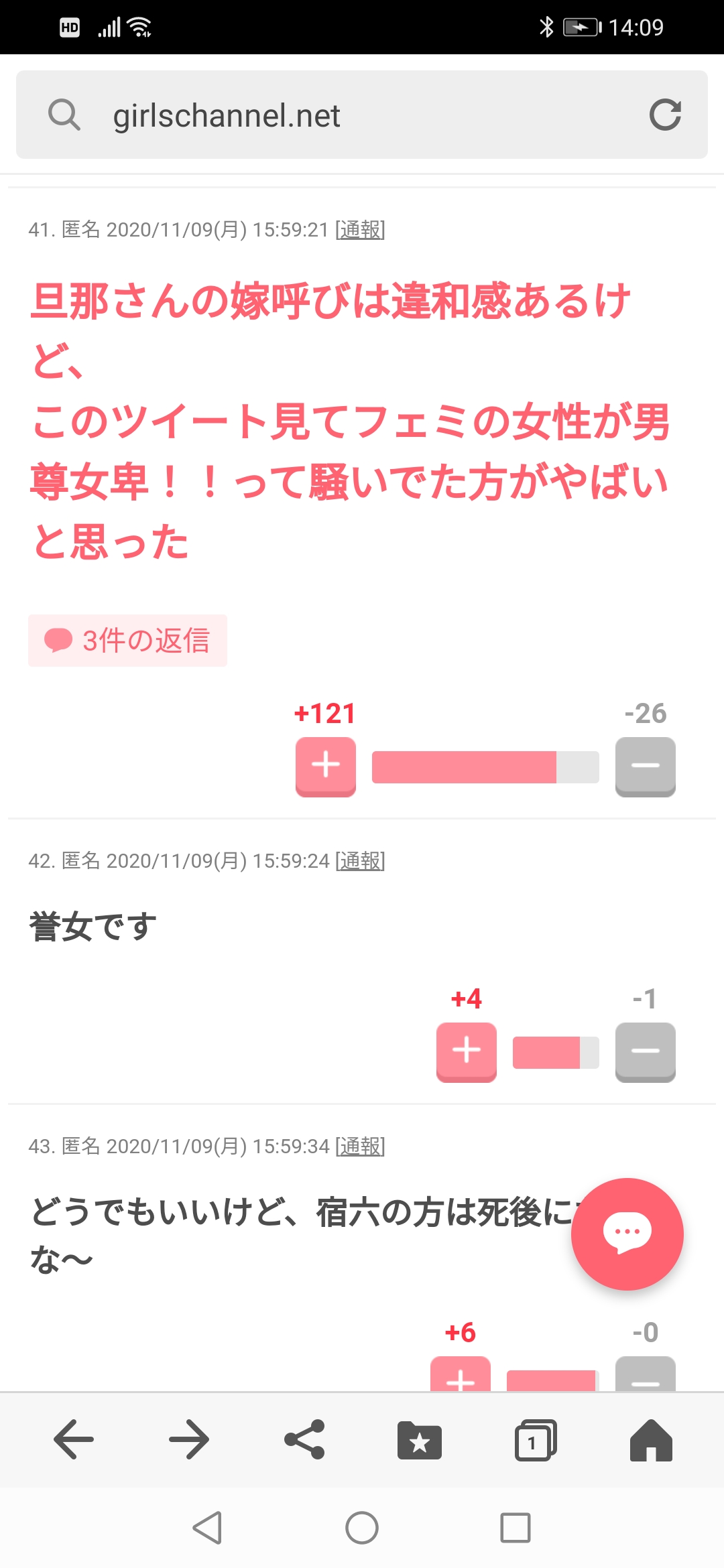Open the bookmarks folder
The width and height of the screenshot is (724, 1568).
(420, 1439)
